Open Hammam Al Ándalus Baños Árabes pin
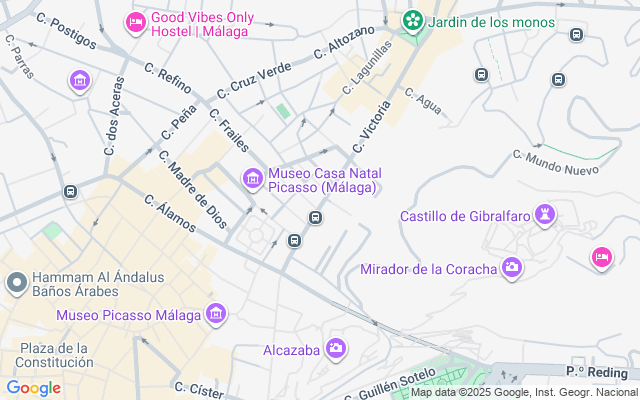640x400 pixels. 17,284
